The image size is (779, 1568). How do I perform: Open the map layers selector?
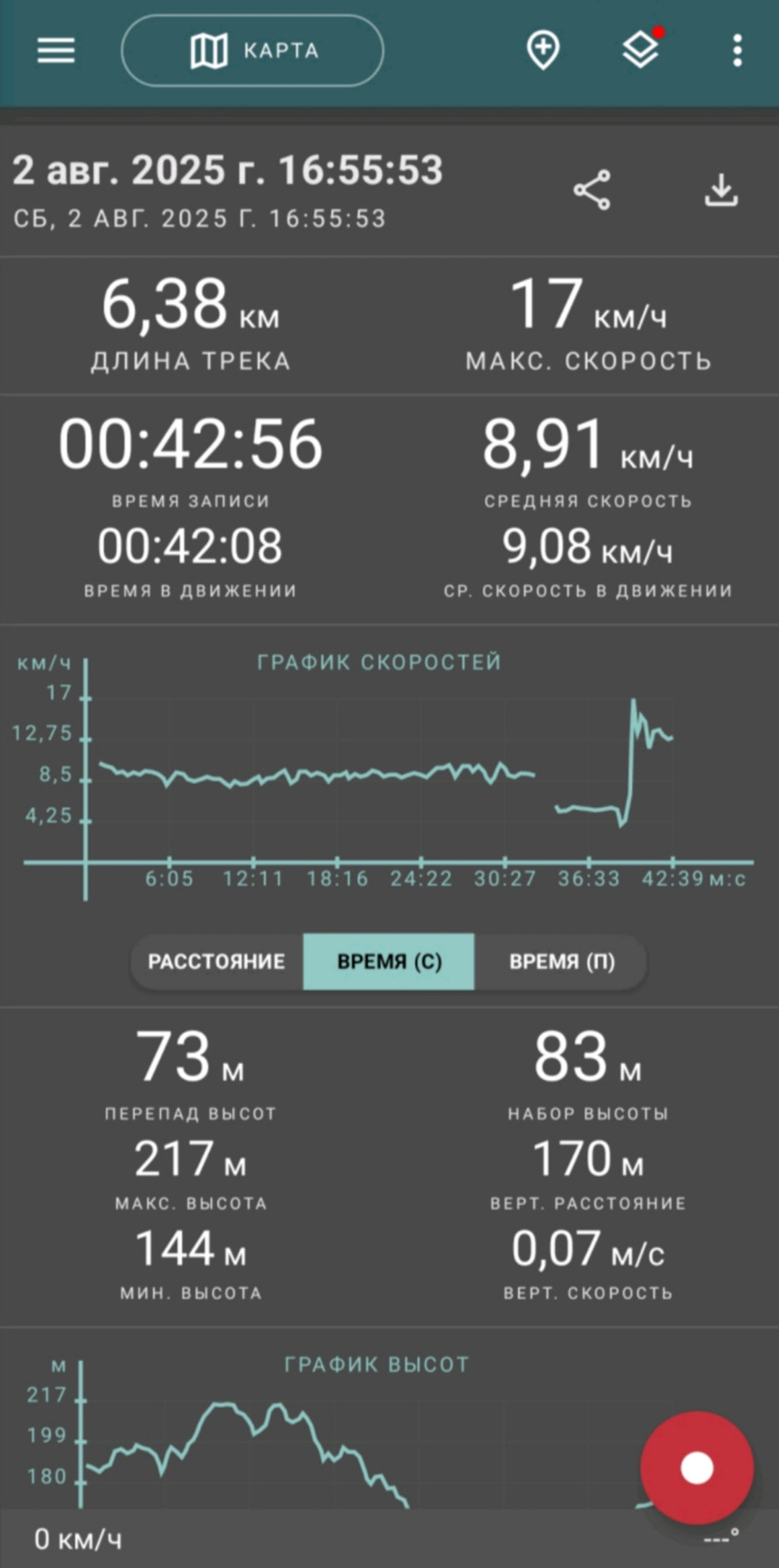[x=641, y=51]
